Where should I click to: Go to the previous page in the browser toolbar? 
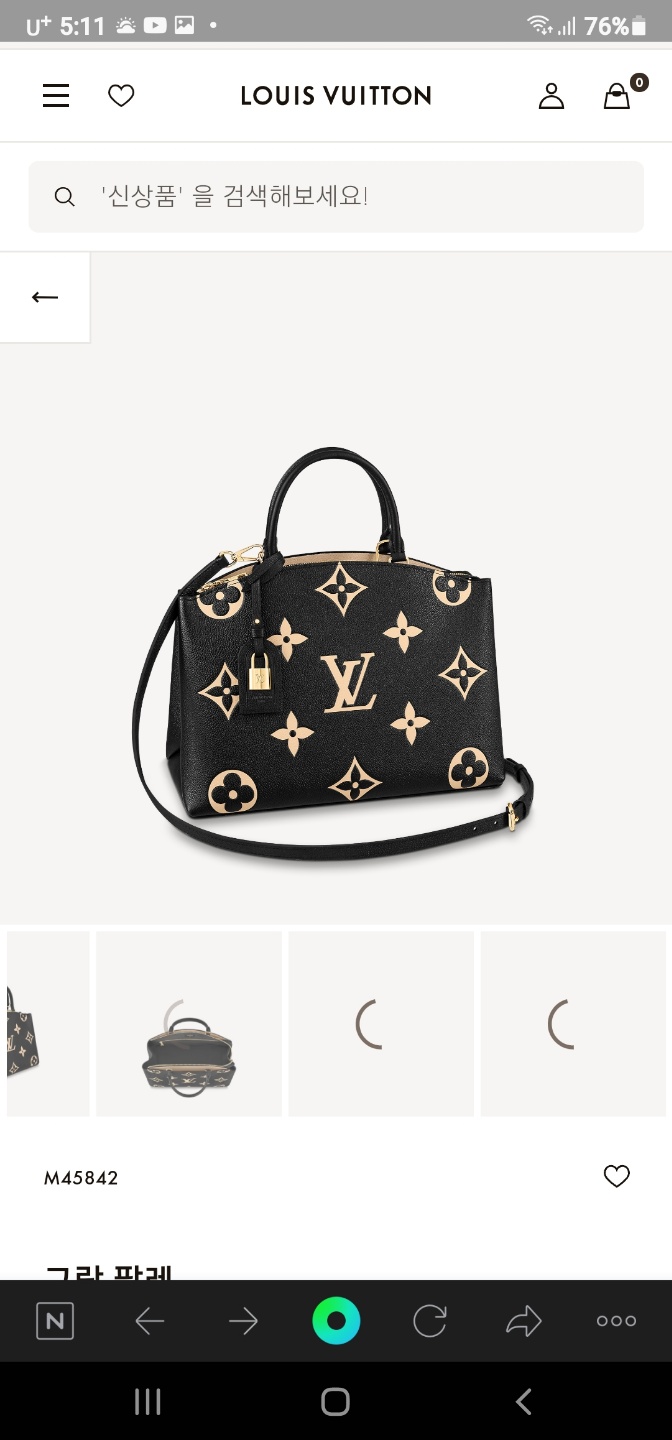click(149, 1321)
